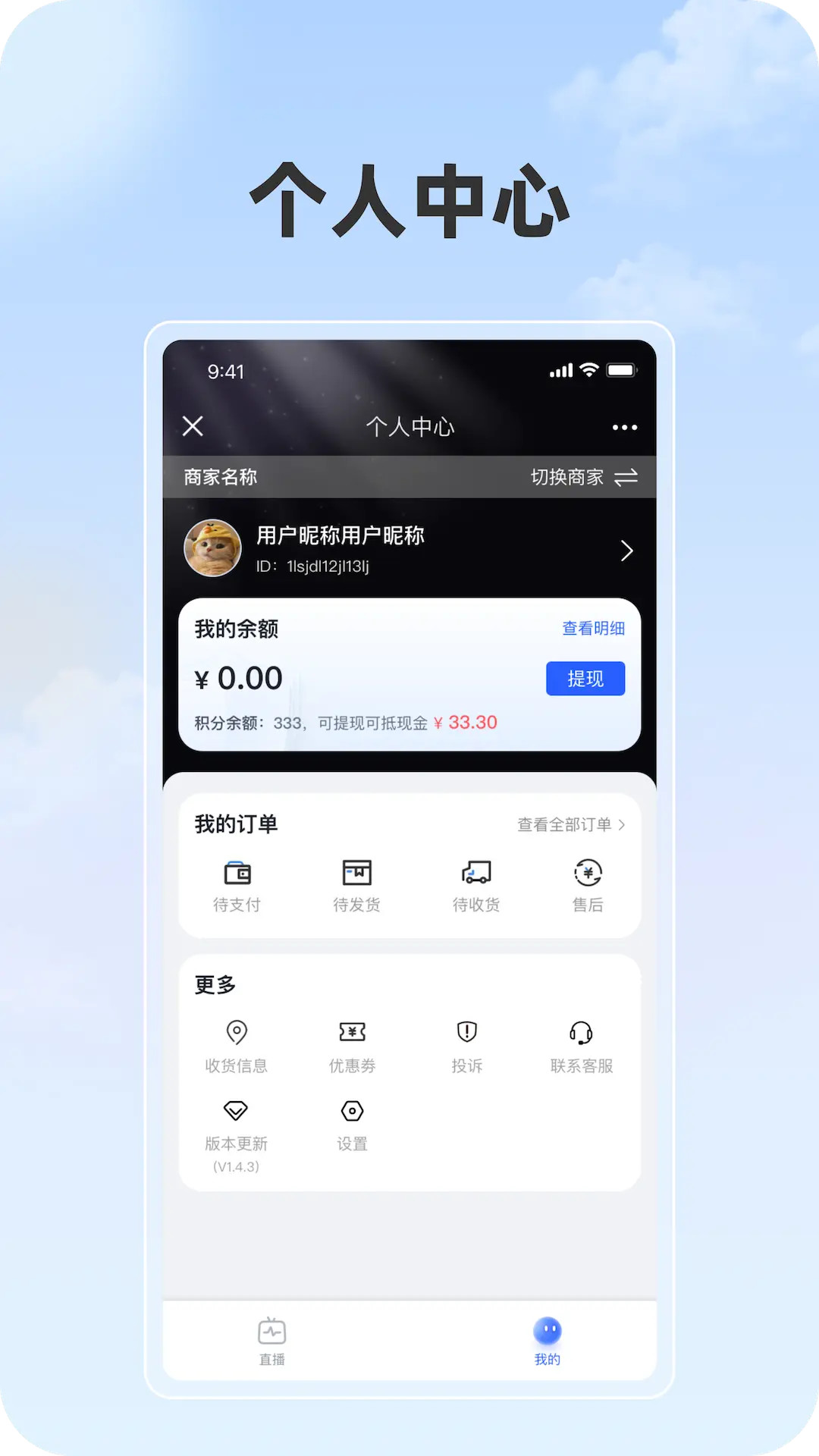819x1456 pixels.
Task: Open 收货信息 shipping address info
Action: 237,1045
